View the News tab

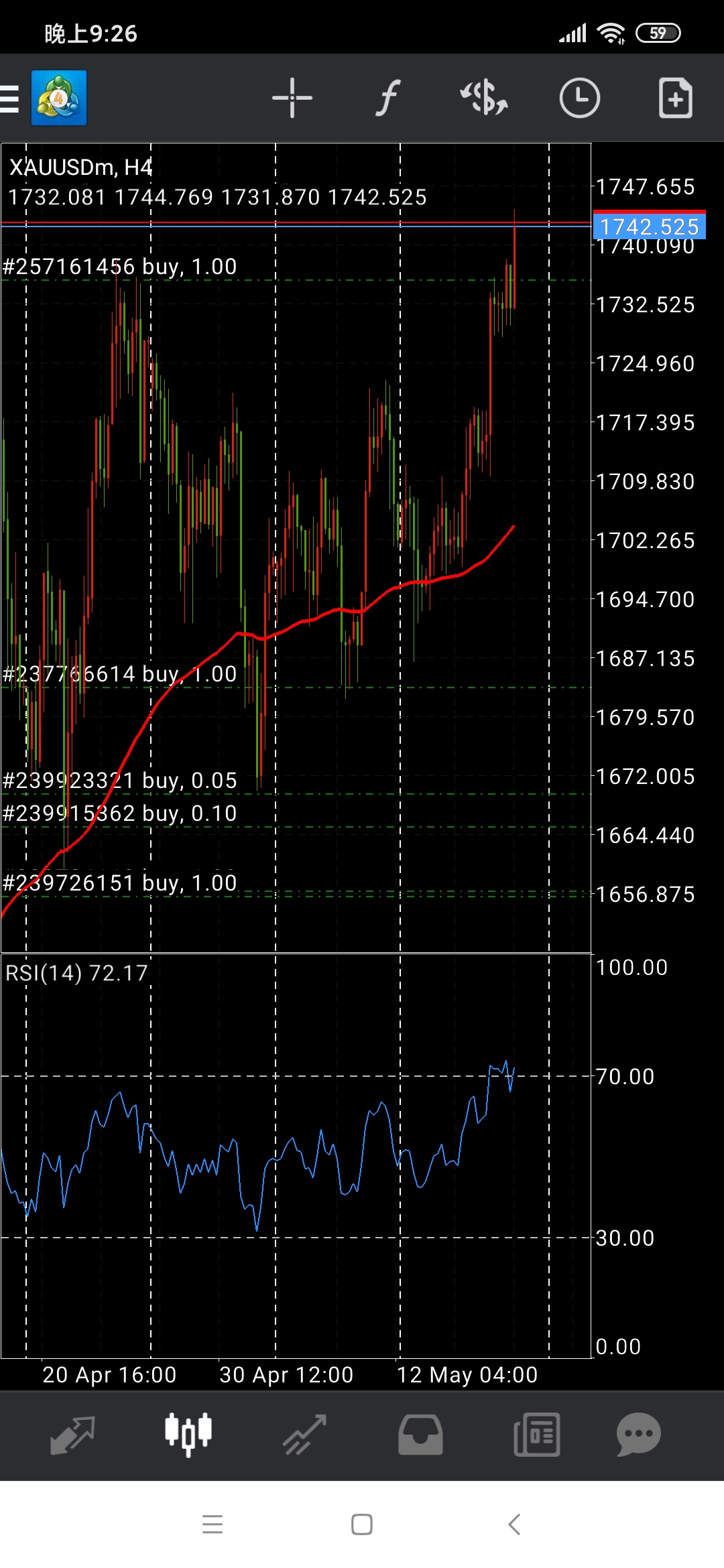[x=536, y=1435]
